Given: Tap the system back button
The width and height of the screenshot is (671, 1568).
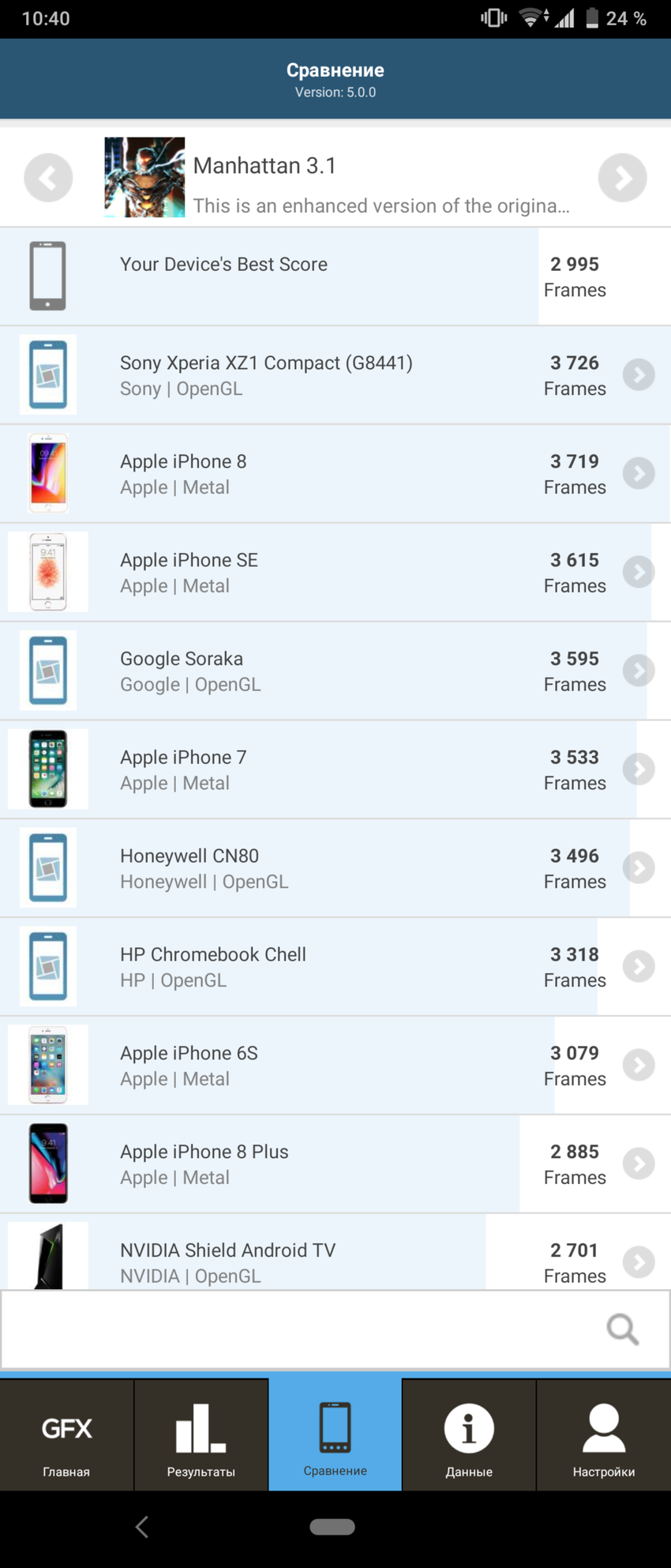Looking at the screenshot, I should pyautogui.click(x=142, y=1527).
